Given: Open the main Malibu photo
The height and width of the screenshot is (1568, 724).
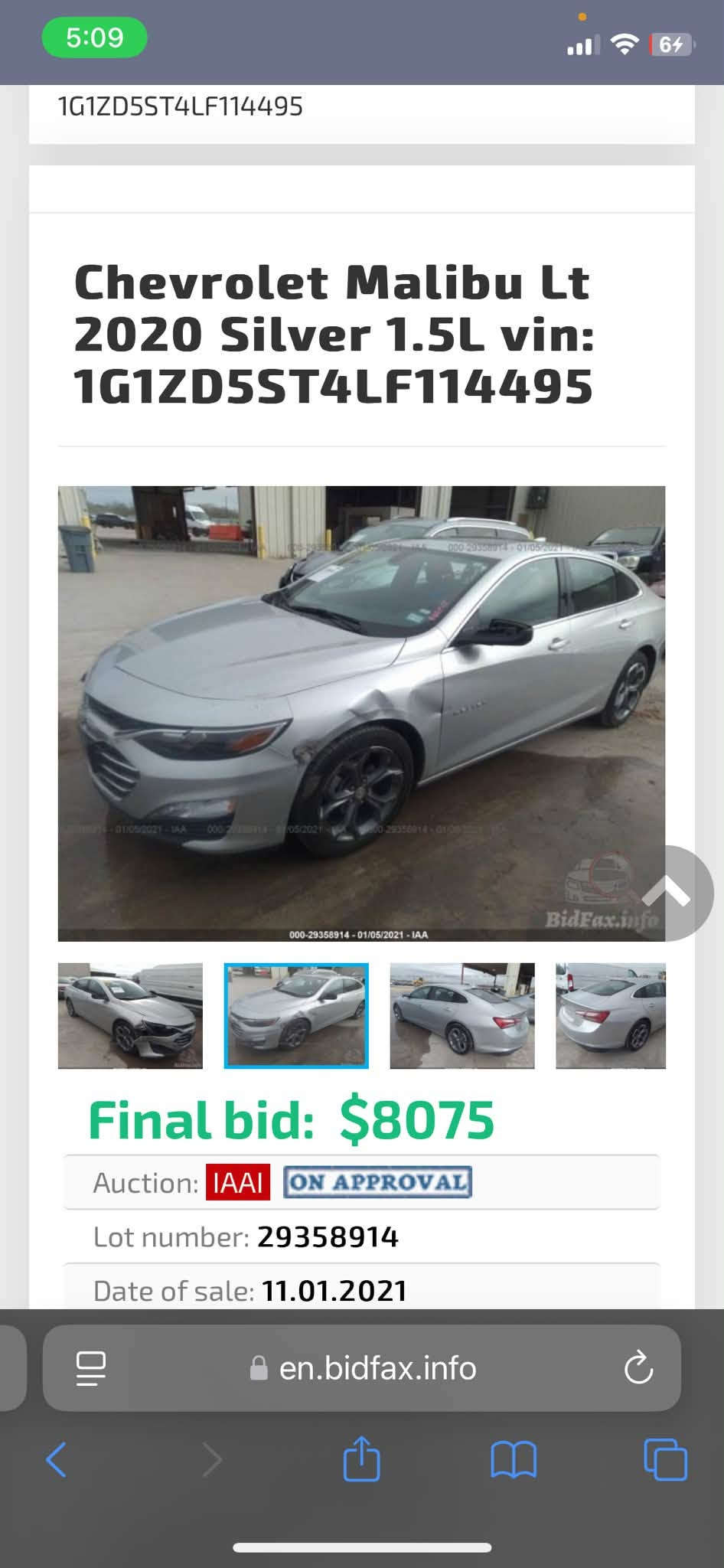Looking at the screenshot, I should coord(361,714).
